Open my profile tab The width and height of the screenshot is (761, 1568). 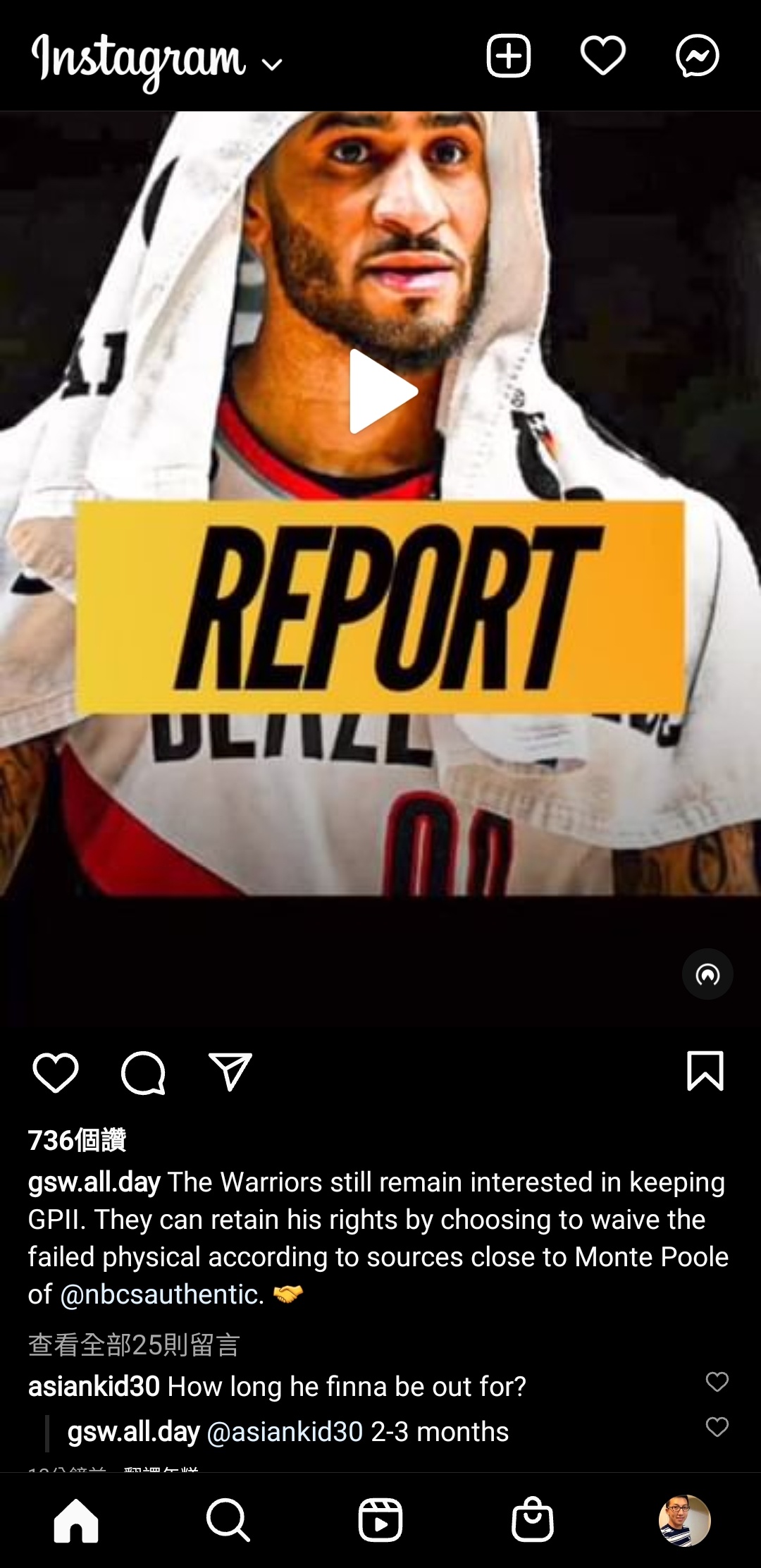pos(684,1520)
